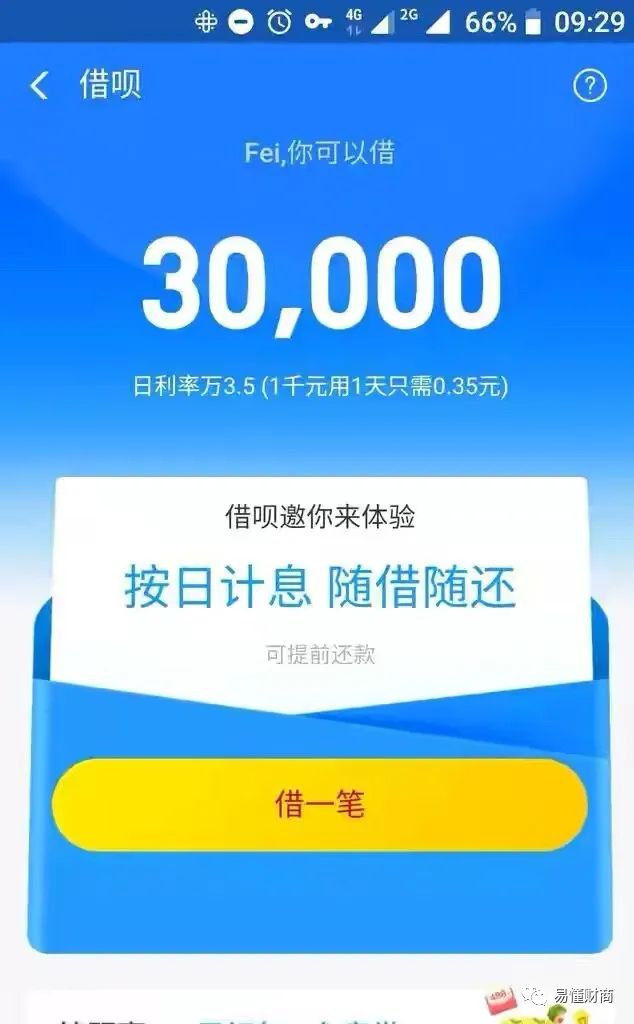Go back from the 借呗 page
This screenshot has width=634, height=1024.
39,86
